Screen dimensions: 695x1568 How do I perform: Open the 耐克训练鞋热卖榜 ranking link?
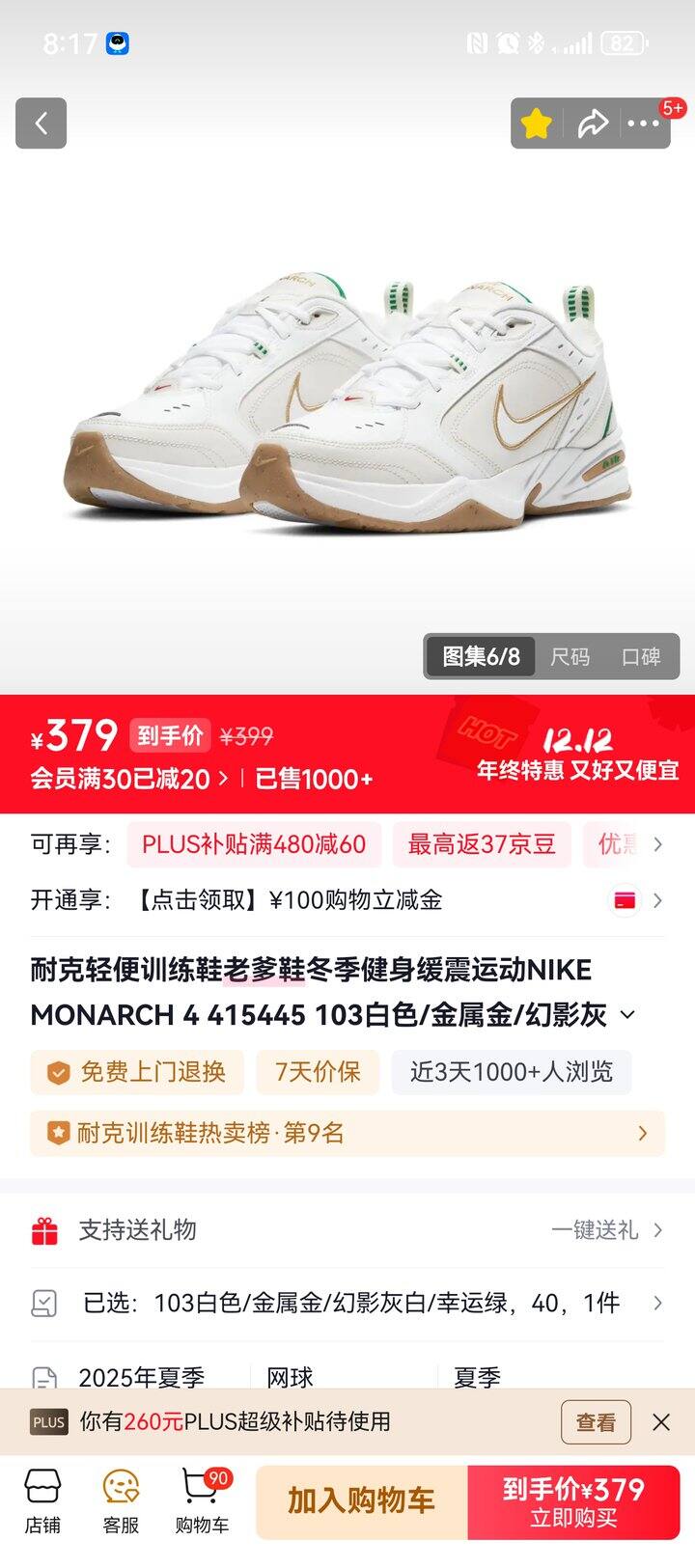coord(347,1133)
